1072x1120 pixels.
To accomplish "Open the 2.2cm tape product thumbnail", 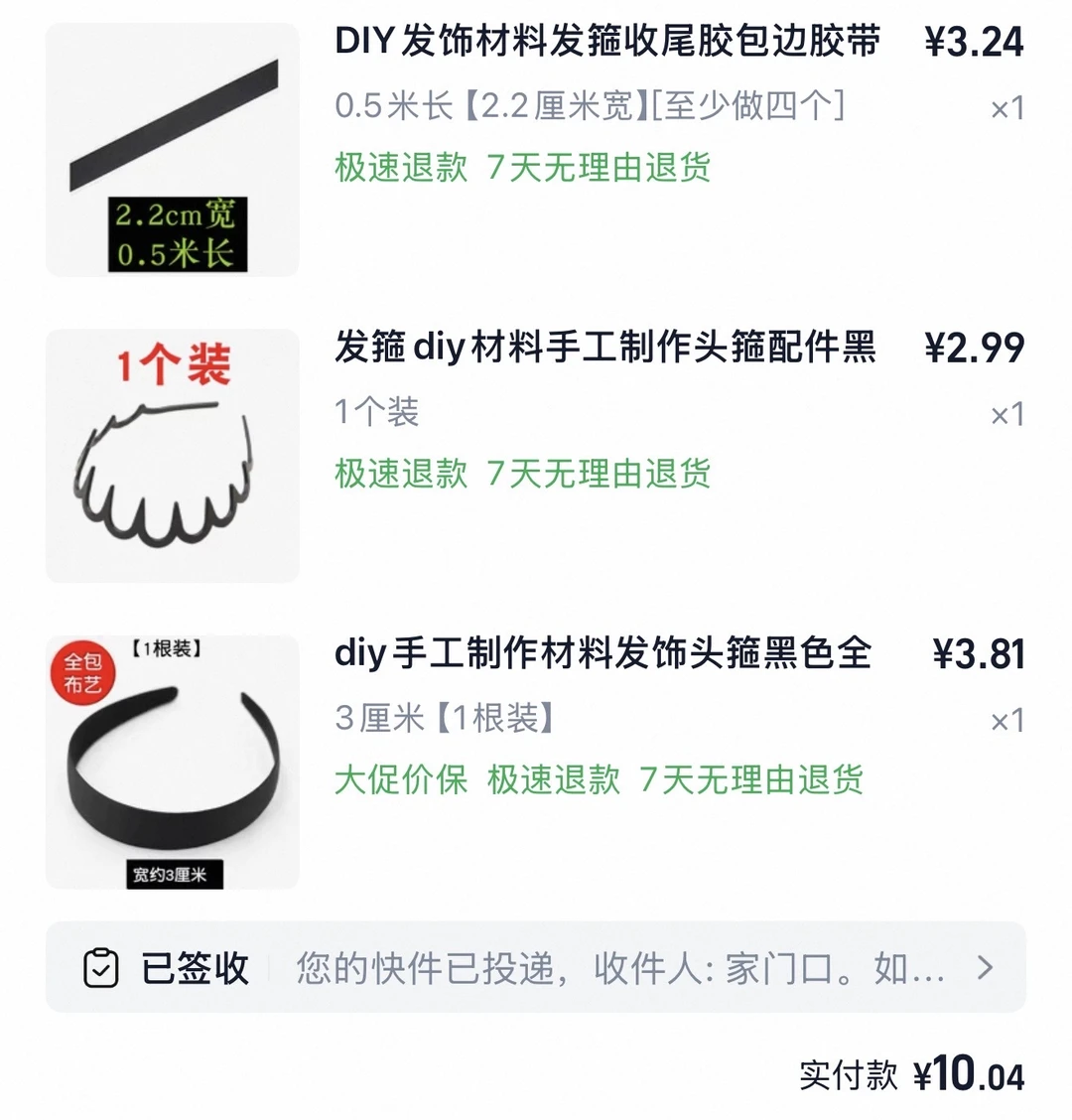I will tap(172, 149).
